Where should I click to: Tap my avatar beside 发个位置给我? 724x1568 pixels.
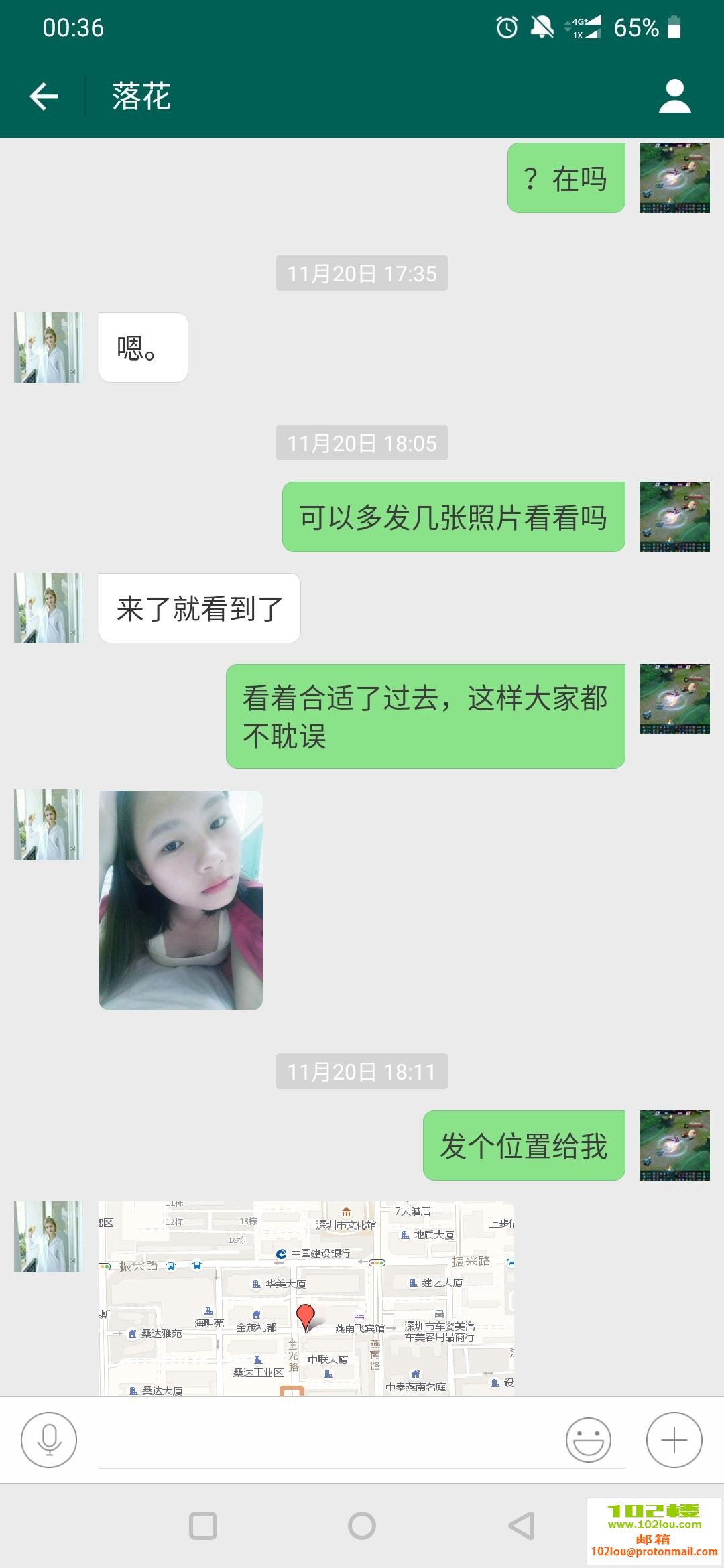(674, 1145)
